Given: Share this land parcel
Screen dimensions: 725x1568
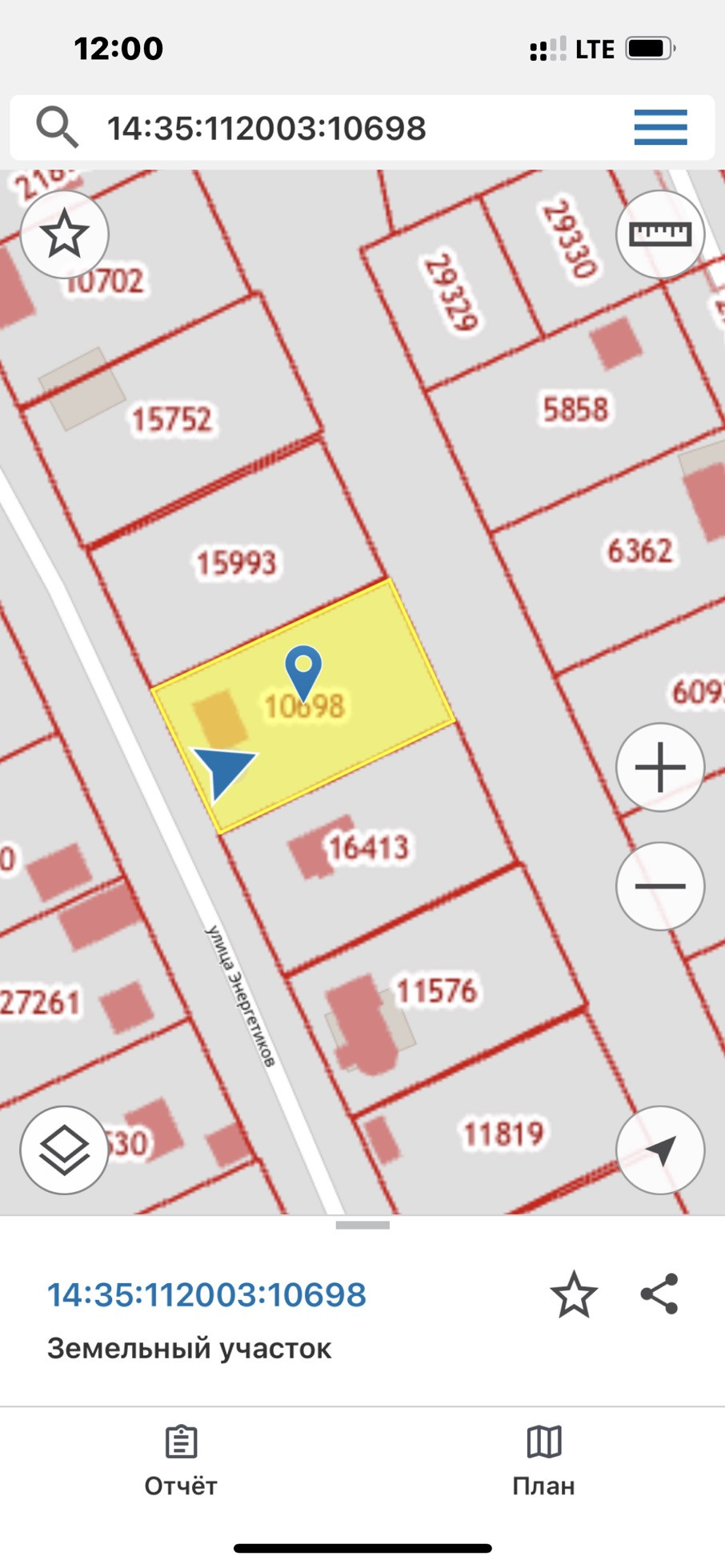Looking at the screenshot, I should click(x=659, y=1294).
